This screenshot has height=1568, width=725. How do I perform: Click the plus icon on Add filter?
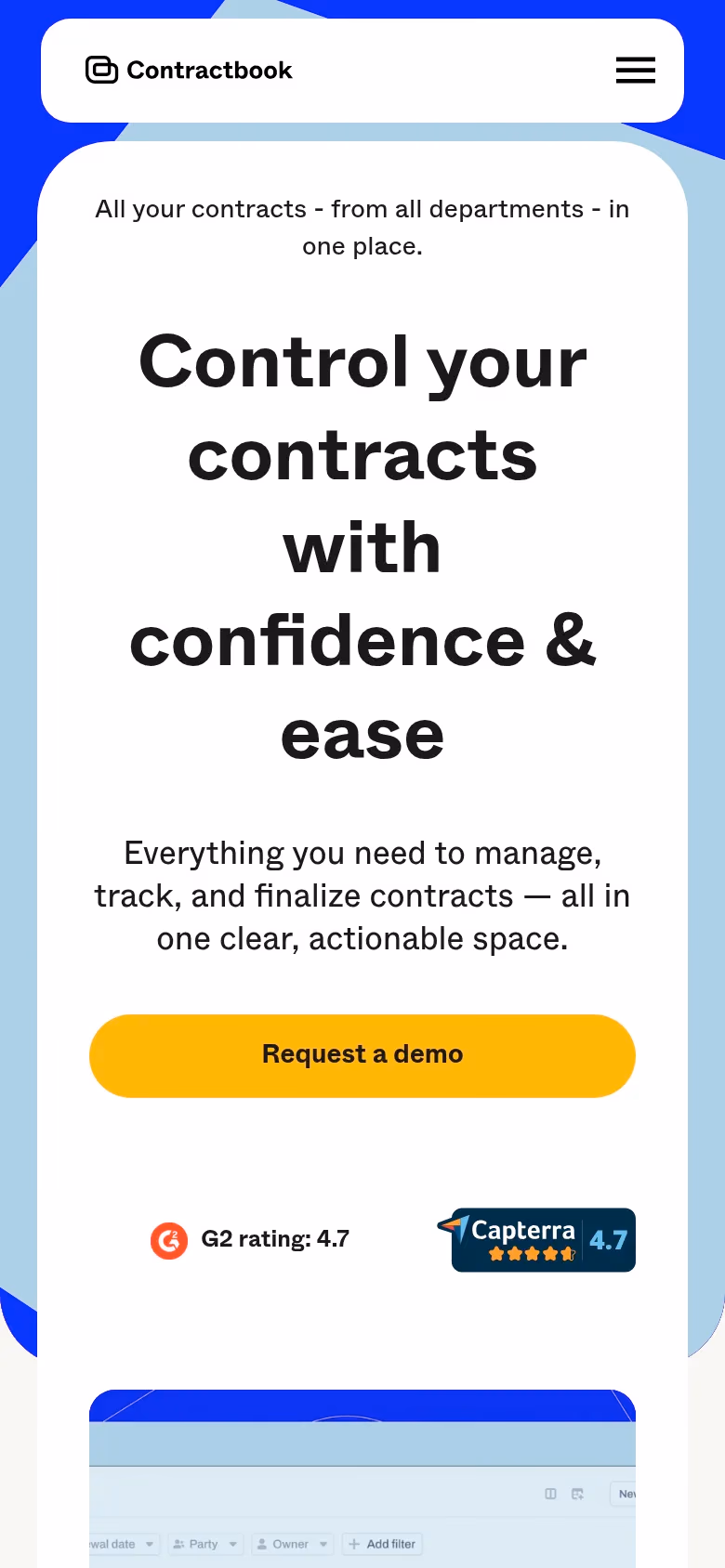354,1543
